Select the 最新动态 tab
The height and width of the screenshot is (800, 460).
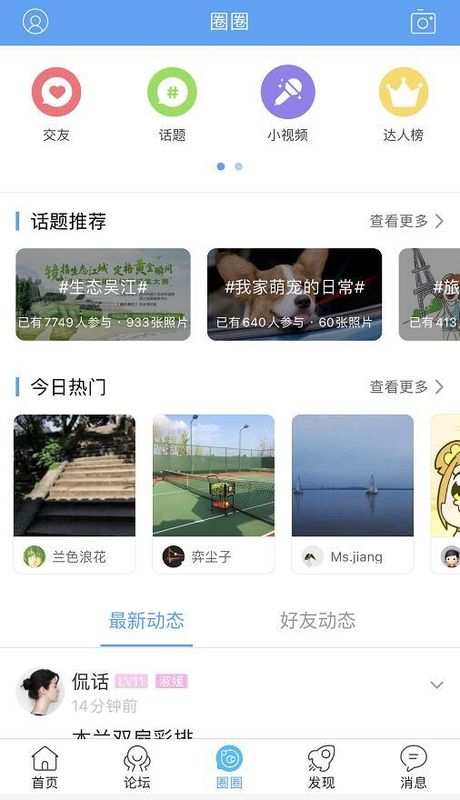(x=146, y=620)
